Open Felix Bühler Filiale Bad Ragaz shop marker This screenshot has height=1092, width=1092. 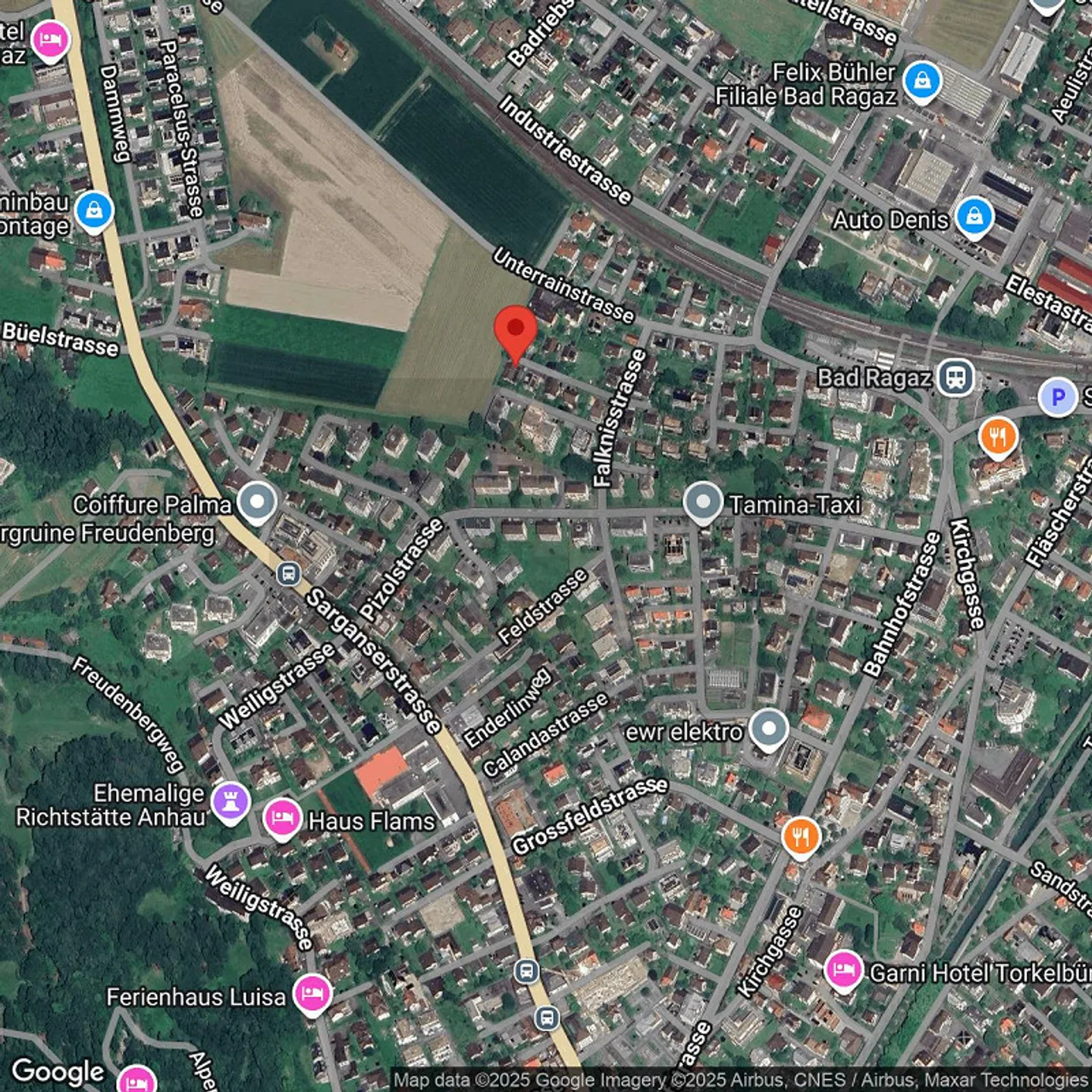pyautogui.click(x=922, y=80)
